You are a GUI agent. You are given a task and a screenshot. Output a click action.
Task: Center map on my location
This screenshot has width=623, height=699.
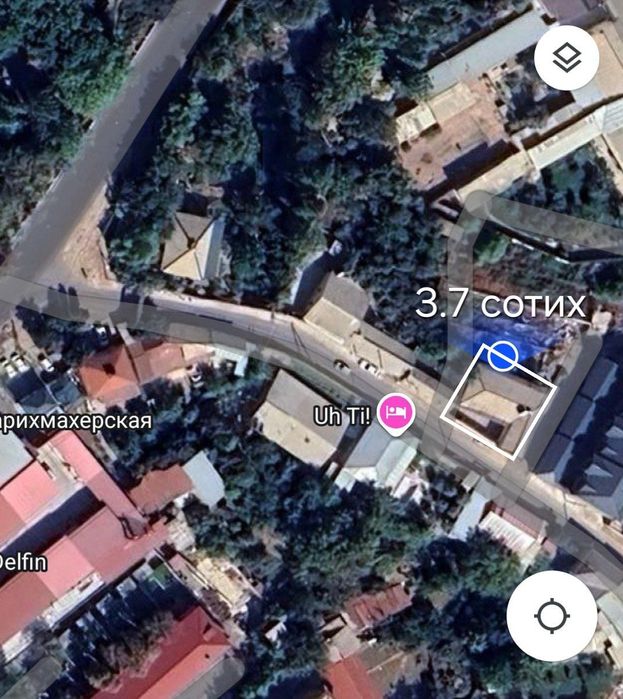(x=552, y=616)
